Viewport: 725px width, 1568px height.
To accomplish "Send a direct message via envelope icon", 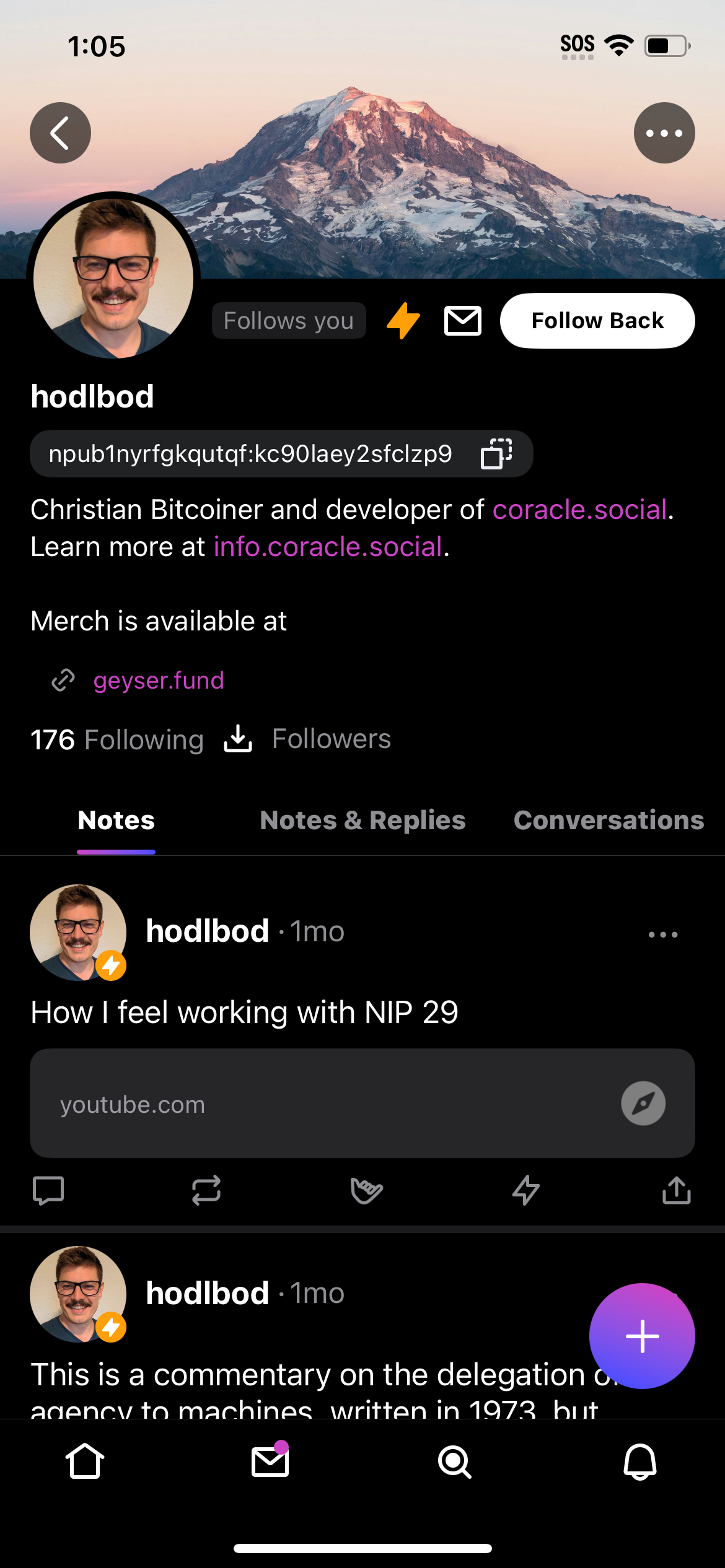I will click(463, 321).
